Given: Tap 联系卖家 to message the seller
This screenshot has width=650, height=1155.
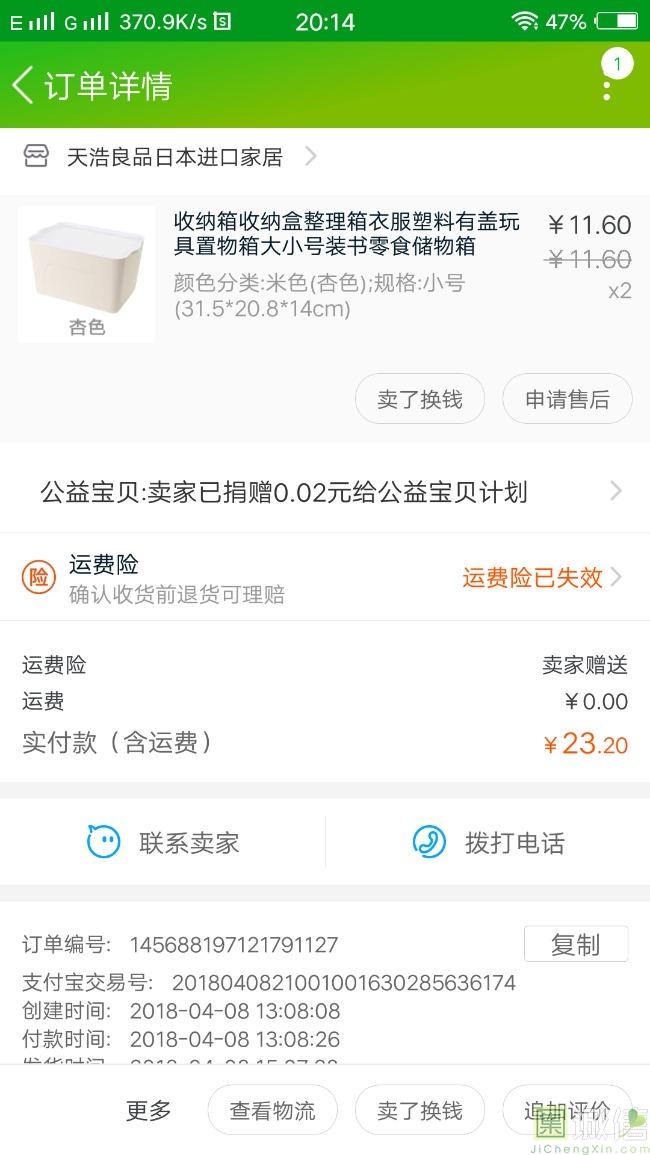Looking at the screenshot, I should click(x=164, y=843).
